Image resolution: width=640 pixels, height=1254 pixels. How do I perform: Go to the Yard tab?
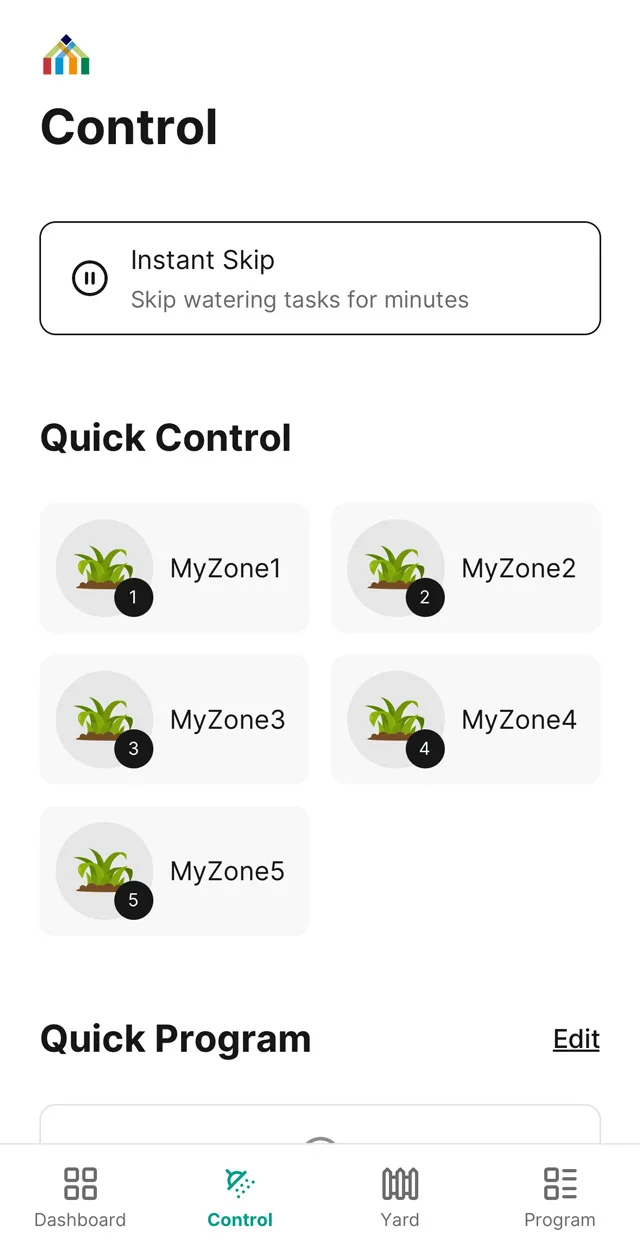(399, 1197)
